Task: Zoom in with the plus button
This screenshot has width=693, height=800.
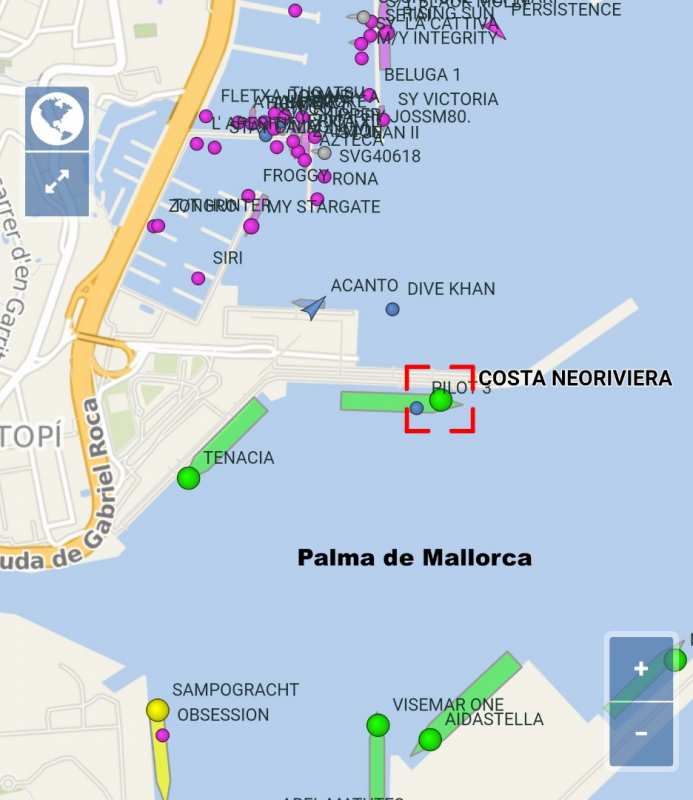Action: tap(641, 668)
